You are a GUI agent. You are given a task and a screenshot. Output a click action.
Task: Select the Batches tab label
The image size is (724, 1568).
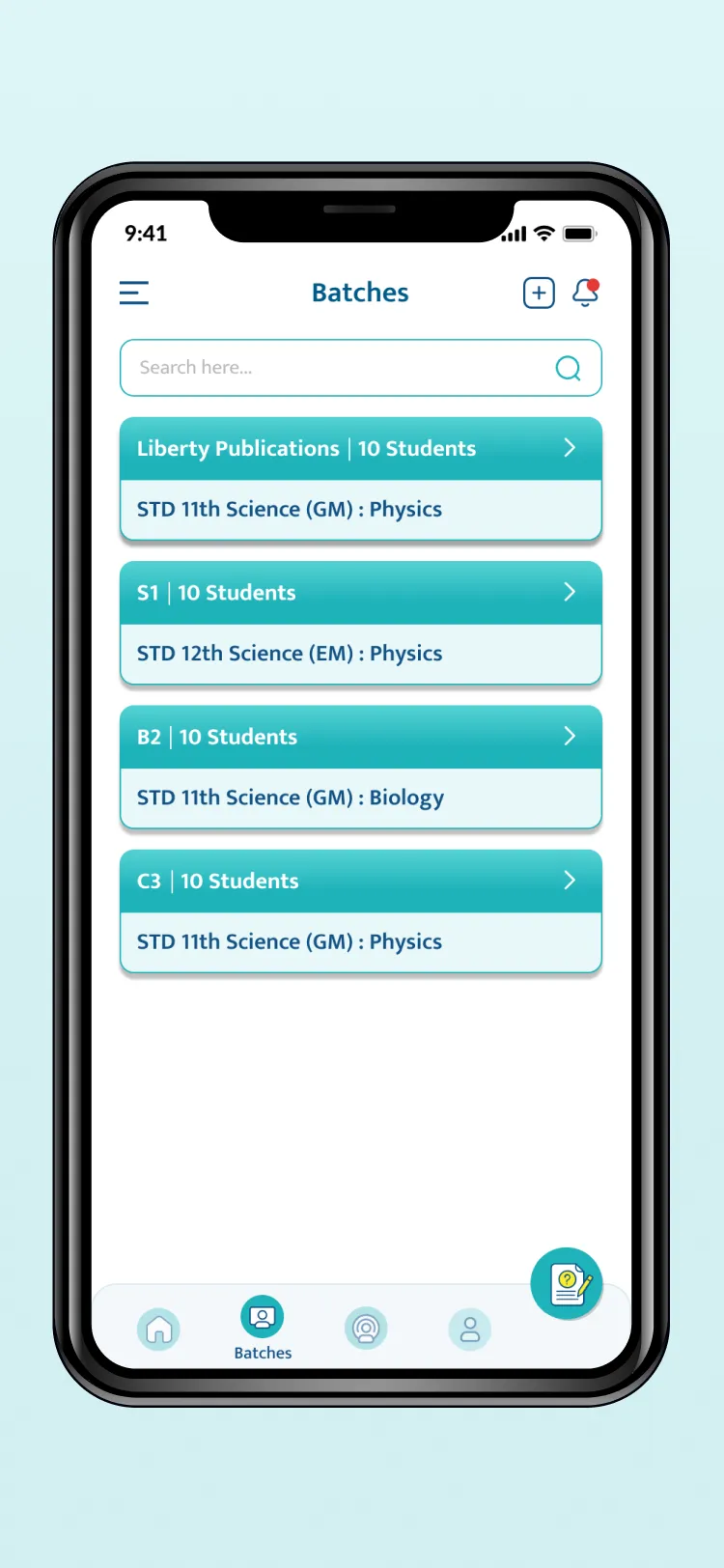262,1352
